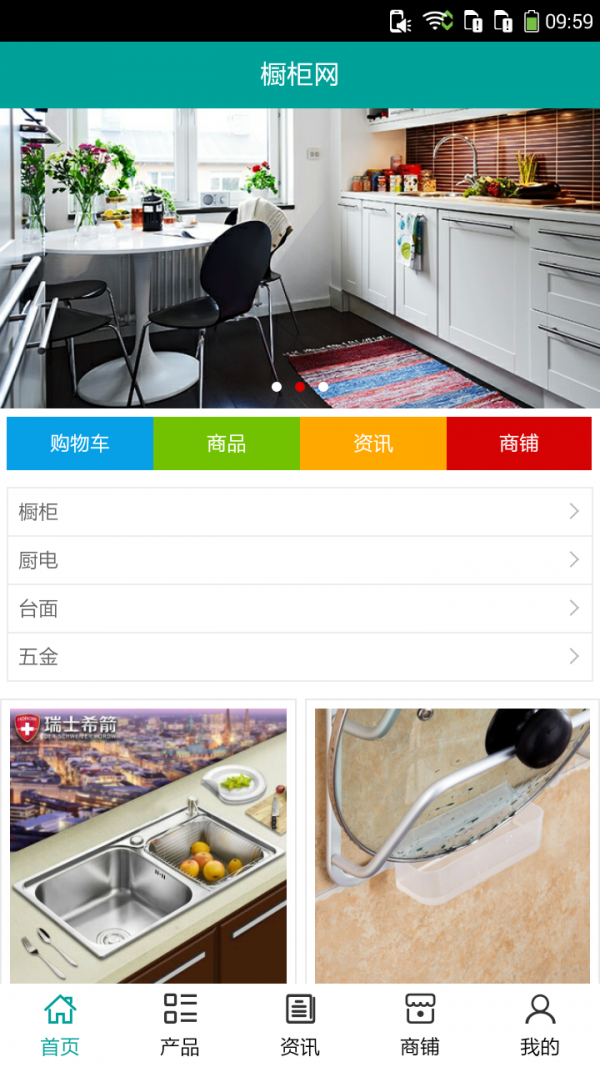
Task: Open the 我的 profile tab
Action: click(540, 1025)
